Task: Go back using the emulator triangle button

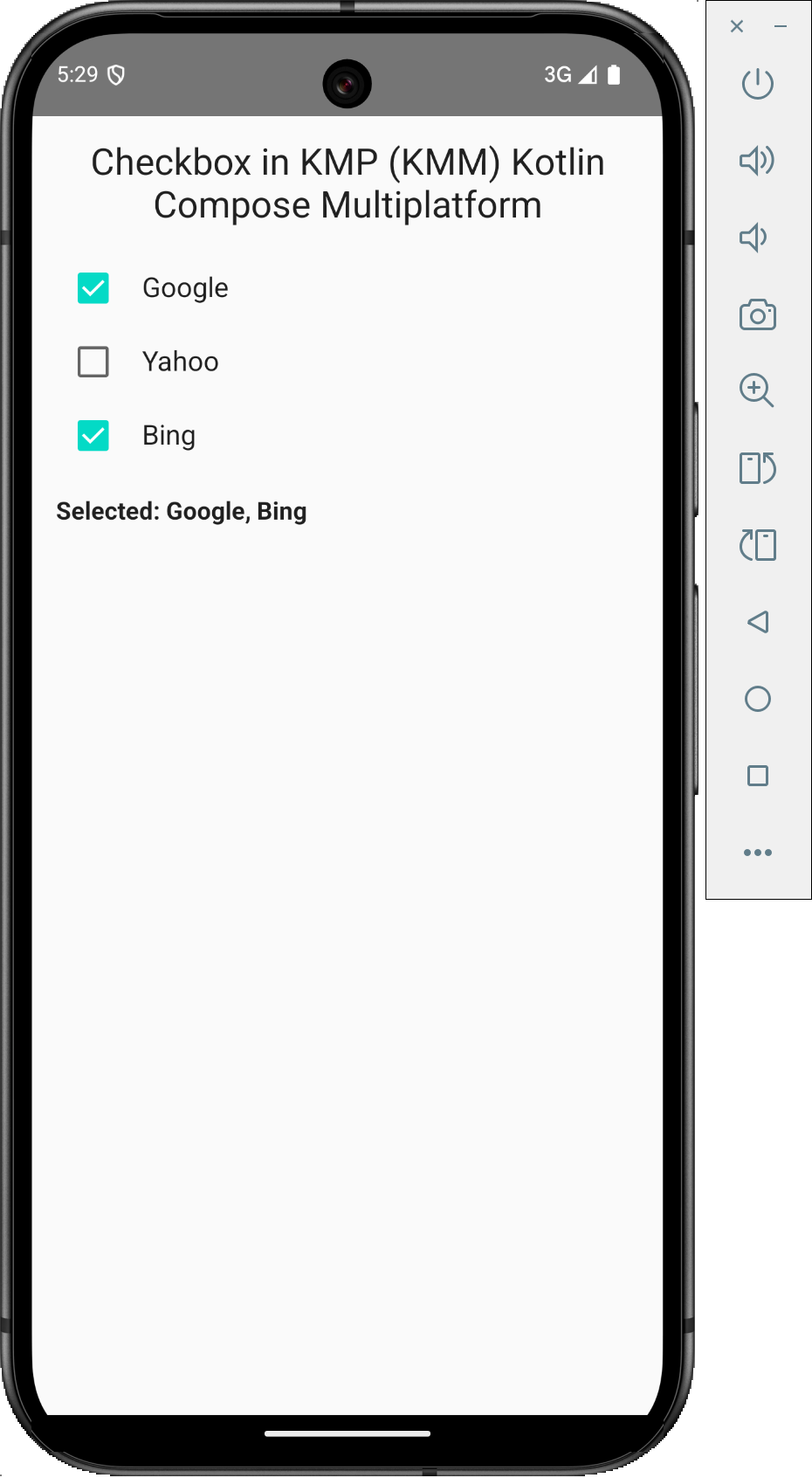Action: click(x=758, y=622)
